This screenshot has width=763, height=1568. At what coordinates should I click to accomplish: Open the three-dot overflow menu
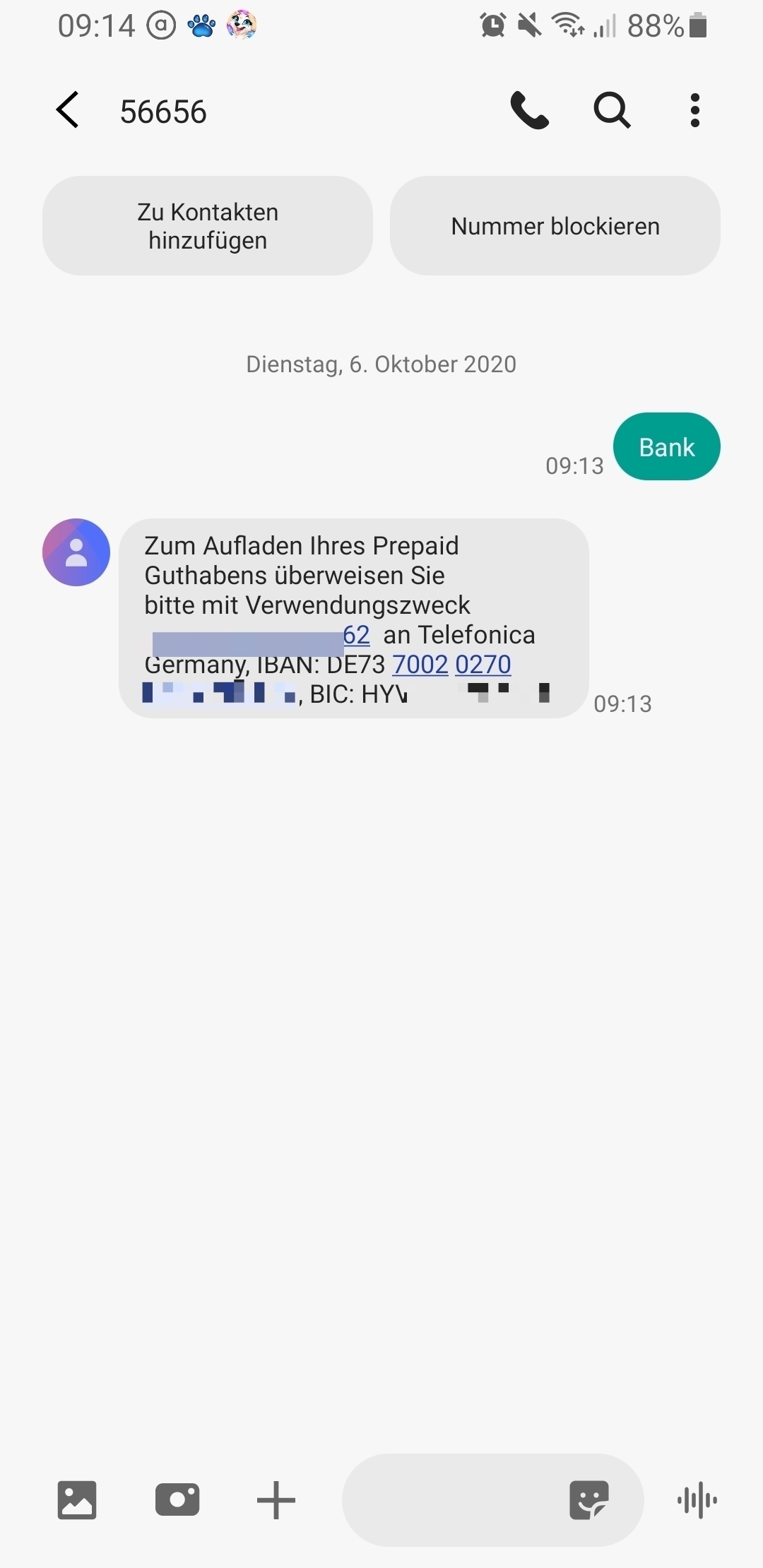694,110
